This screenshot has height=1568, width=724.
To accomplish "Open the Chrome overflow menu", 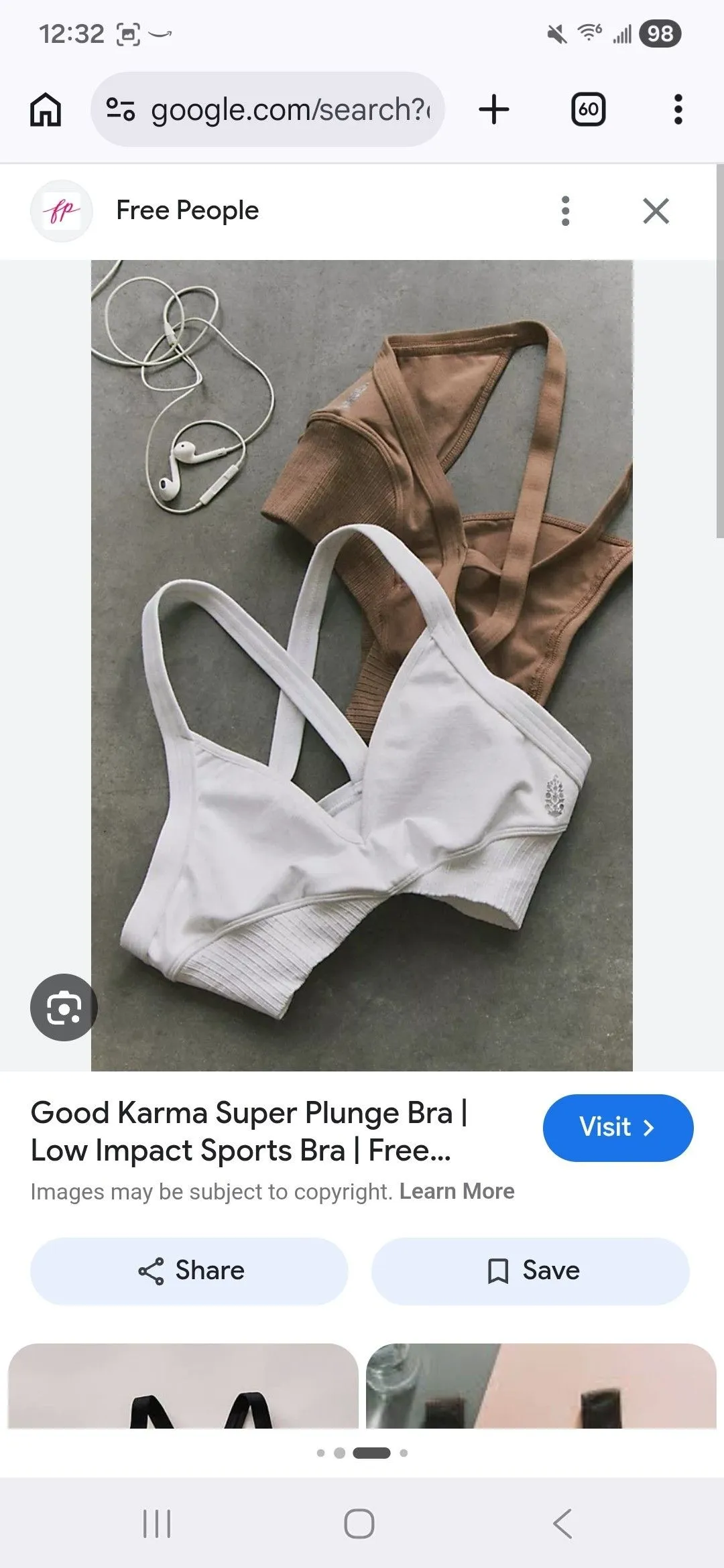I will point(678,109).
